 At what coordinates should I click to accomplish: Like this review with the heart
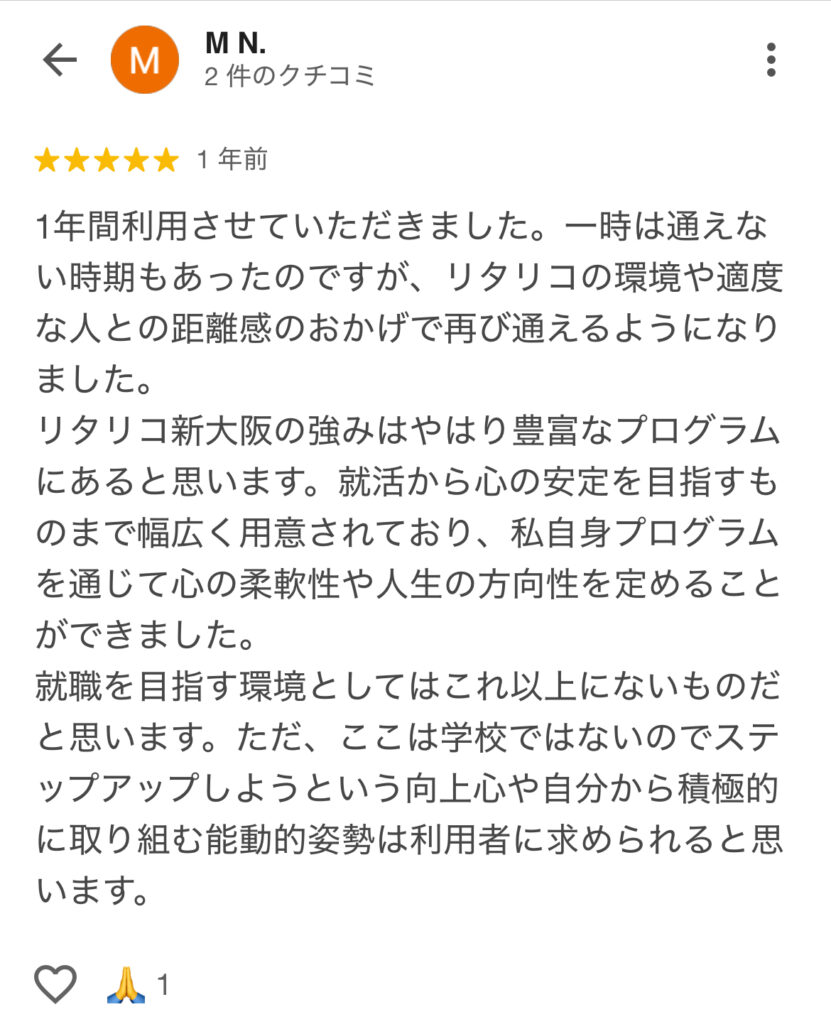(56, 985)
